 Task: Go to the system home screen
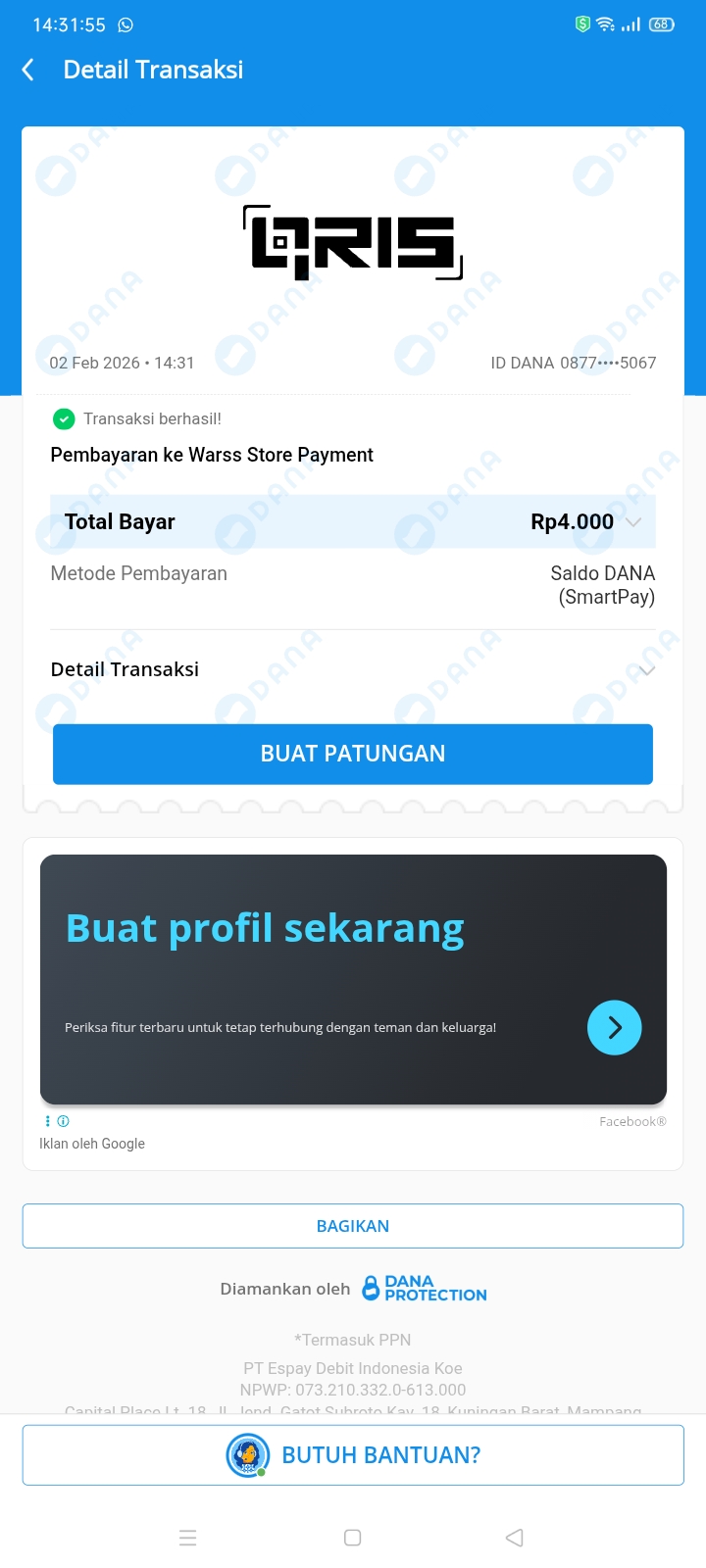[353, 1538]
